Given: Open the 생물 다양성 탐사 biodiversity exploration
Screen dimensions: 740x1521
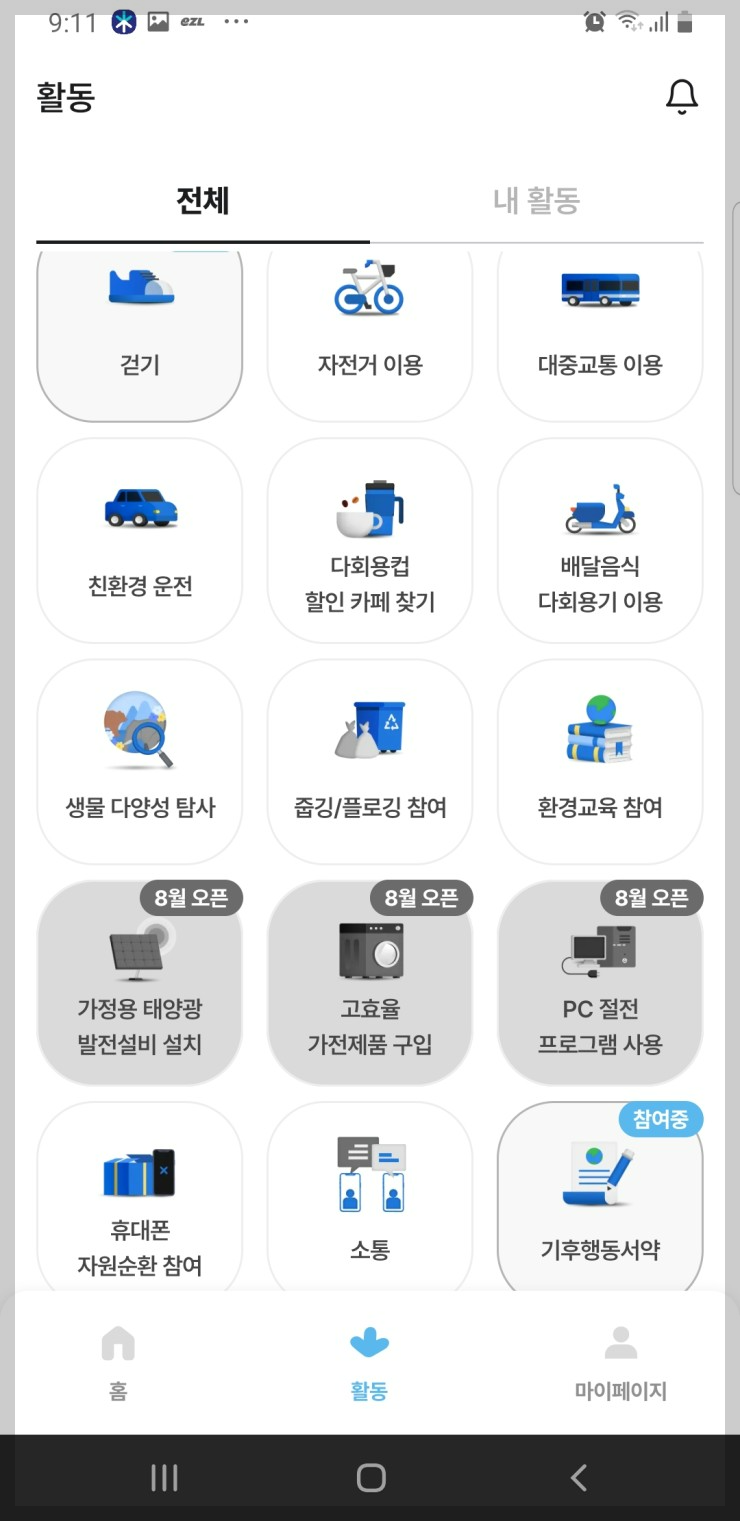Looking at the screenshot, I should [x=138, y=760].
